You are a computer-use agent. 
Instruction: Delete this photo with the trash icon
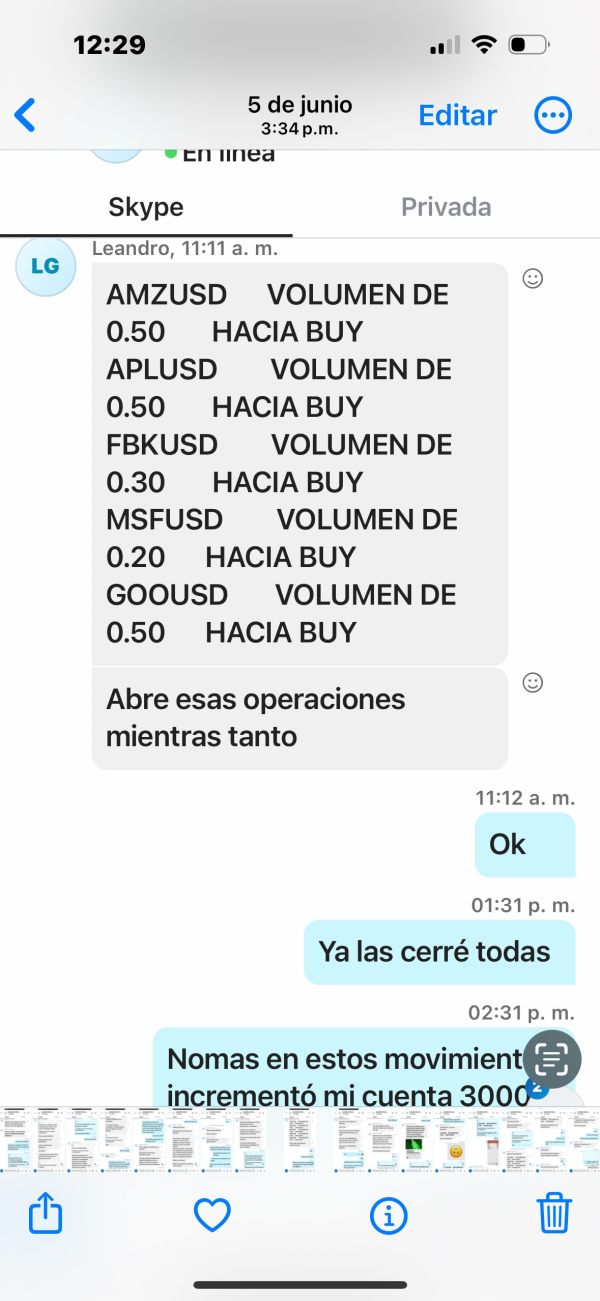coord(554,1213)
